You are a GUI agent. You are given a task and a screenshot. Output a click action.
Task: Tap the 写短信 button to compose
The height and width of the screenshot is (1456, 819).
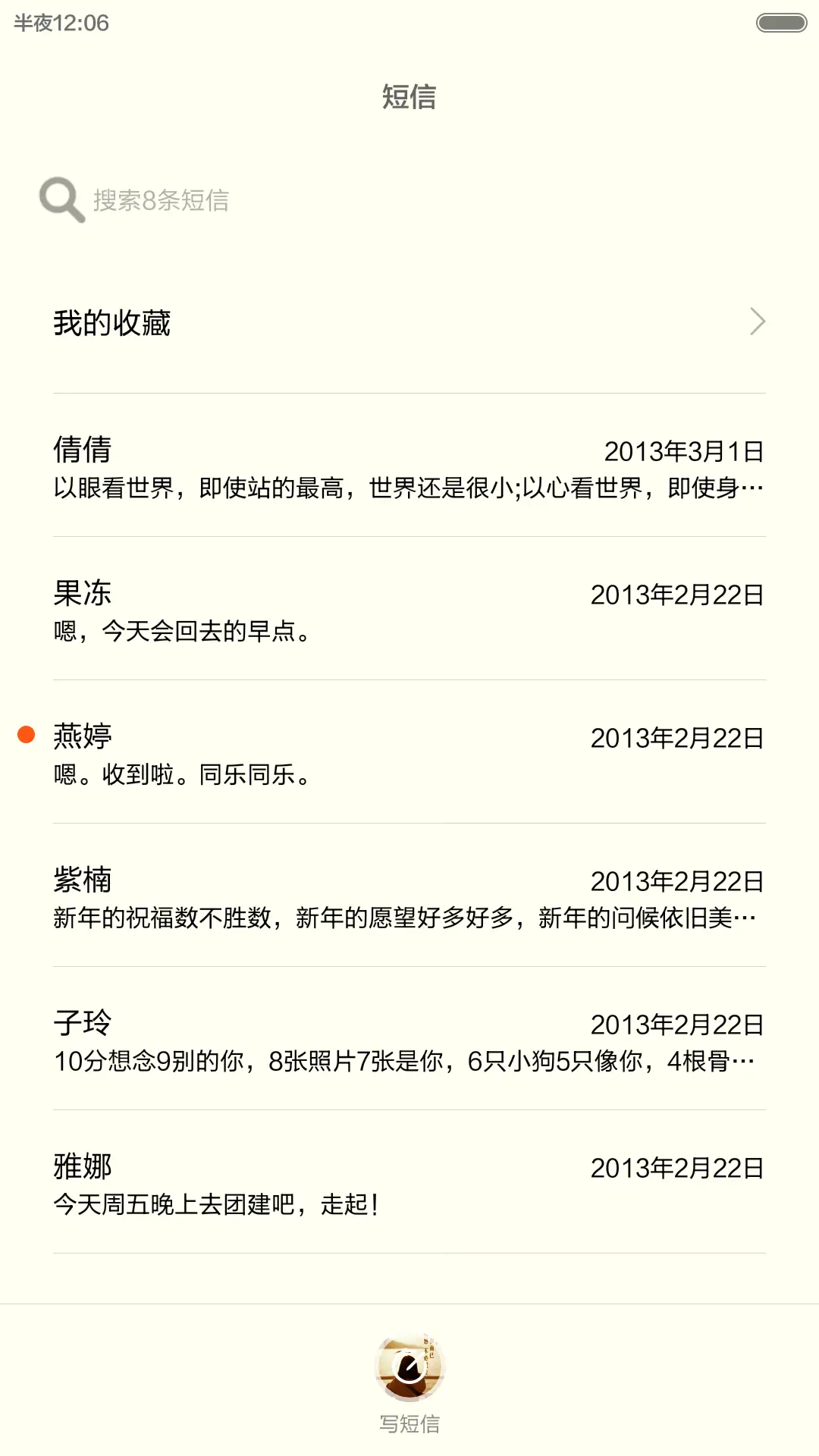click(x=409, y=1424)
